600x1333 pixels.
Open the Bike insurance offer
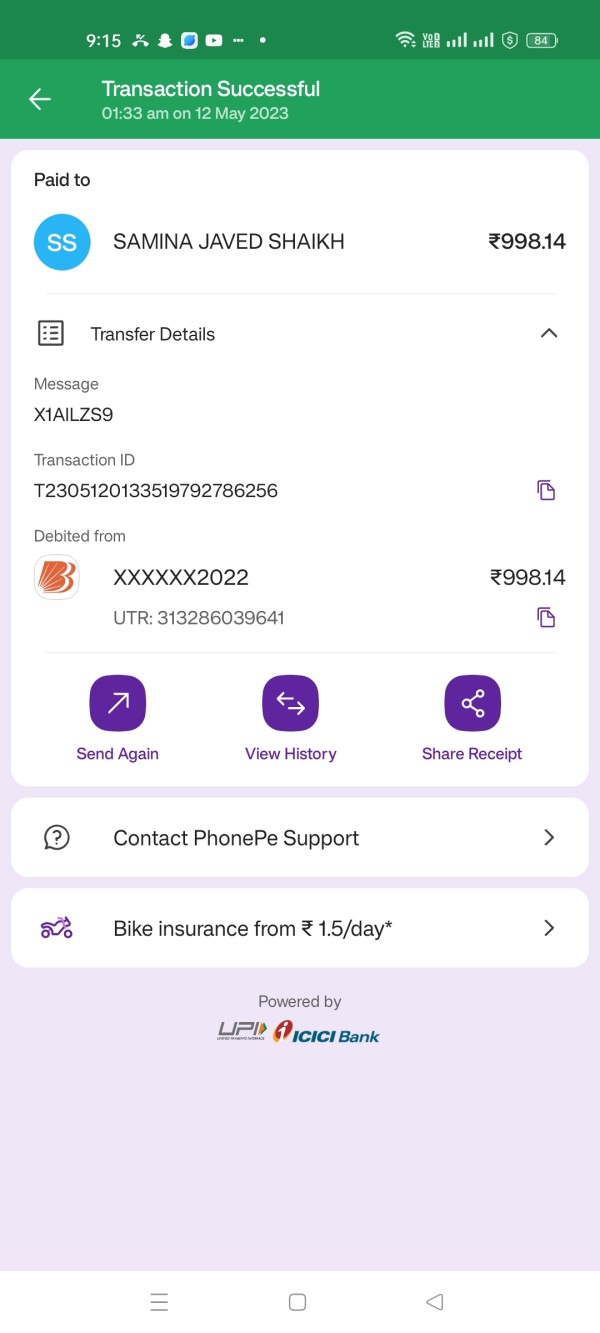[300, 928]
